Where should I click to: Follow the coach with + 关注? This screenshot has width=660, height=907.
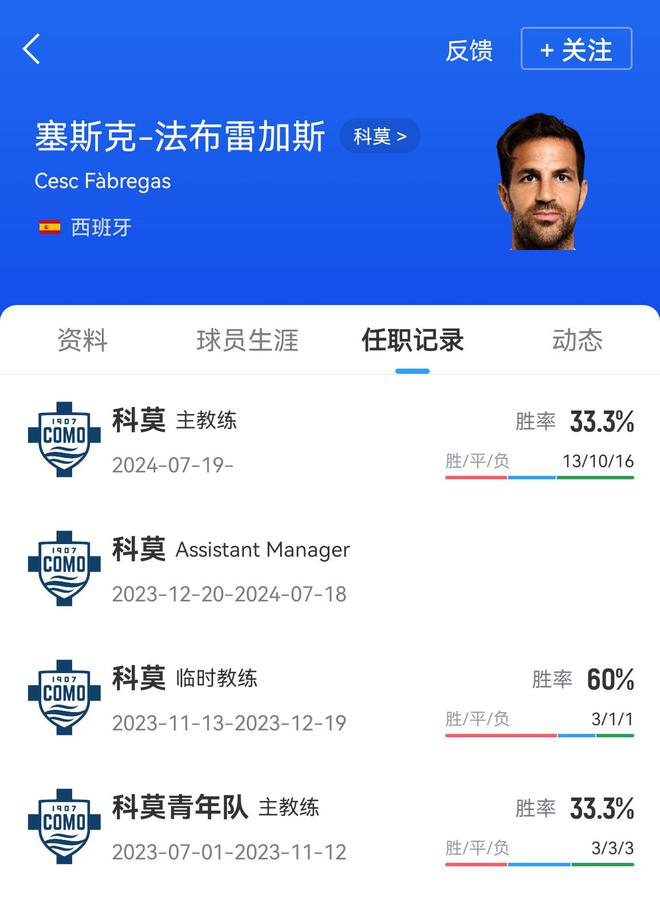tap(576, 49)
